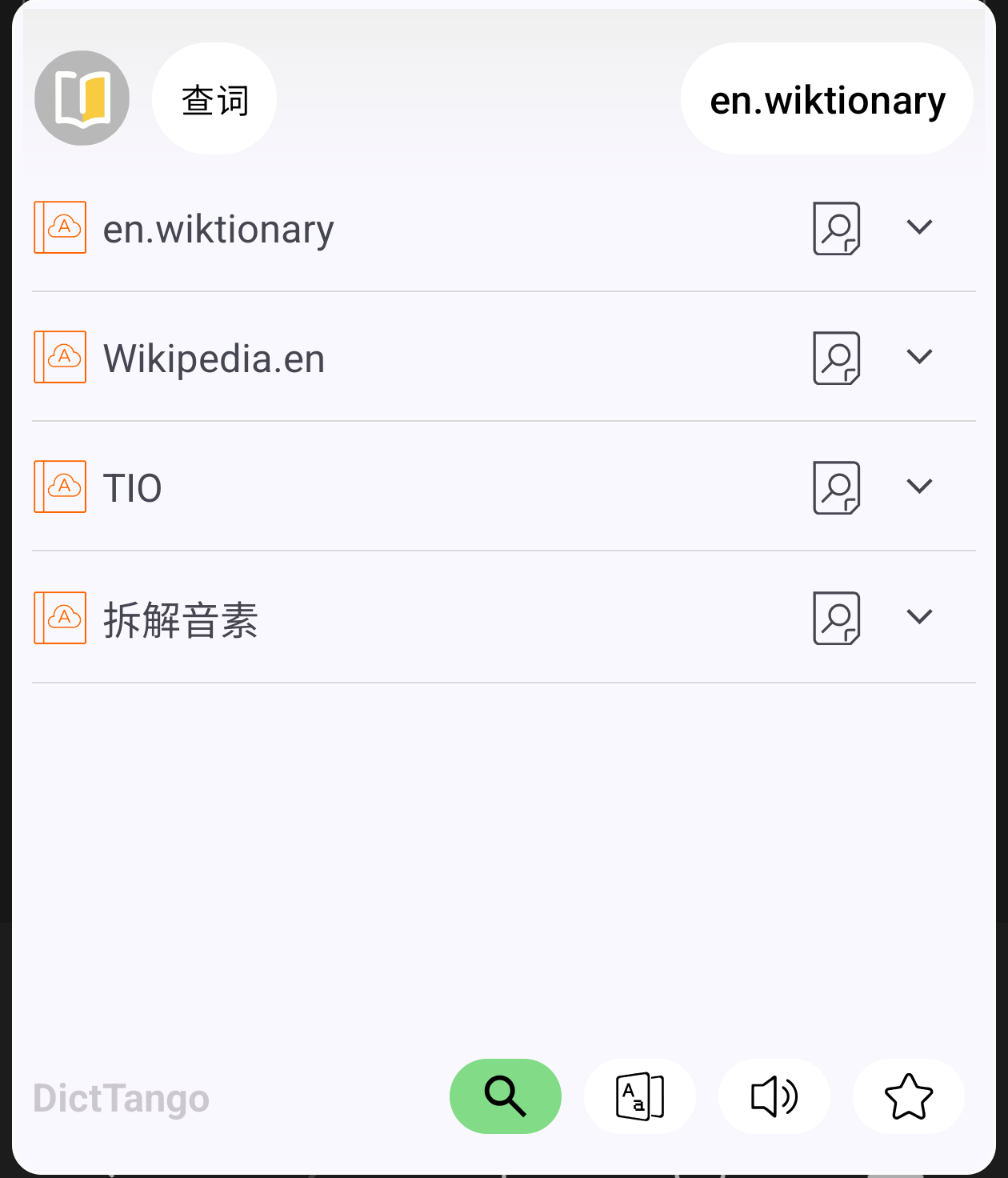Add word to favorites with star
The height and width of the screenshot is (1178, 1008).
coord(908,1096)
